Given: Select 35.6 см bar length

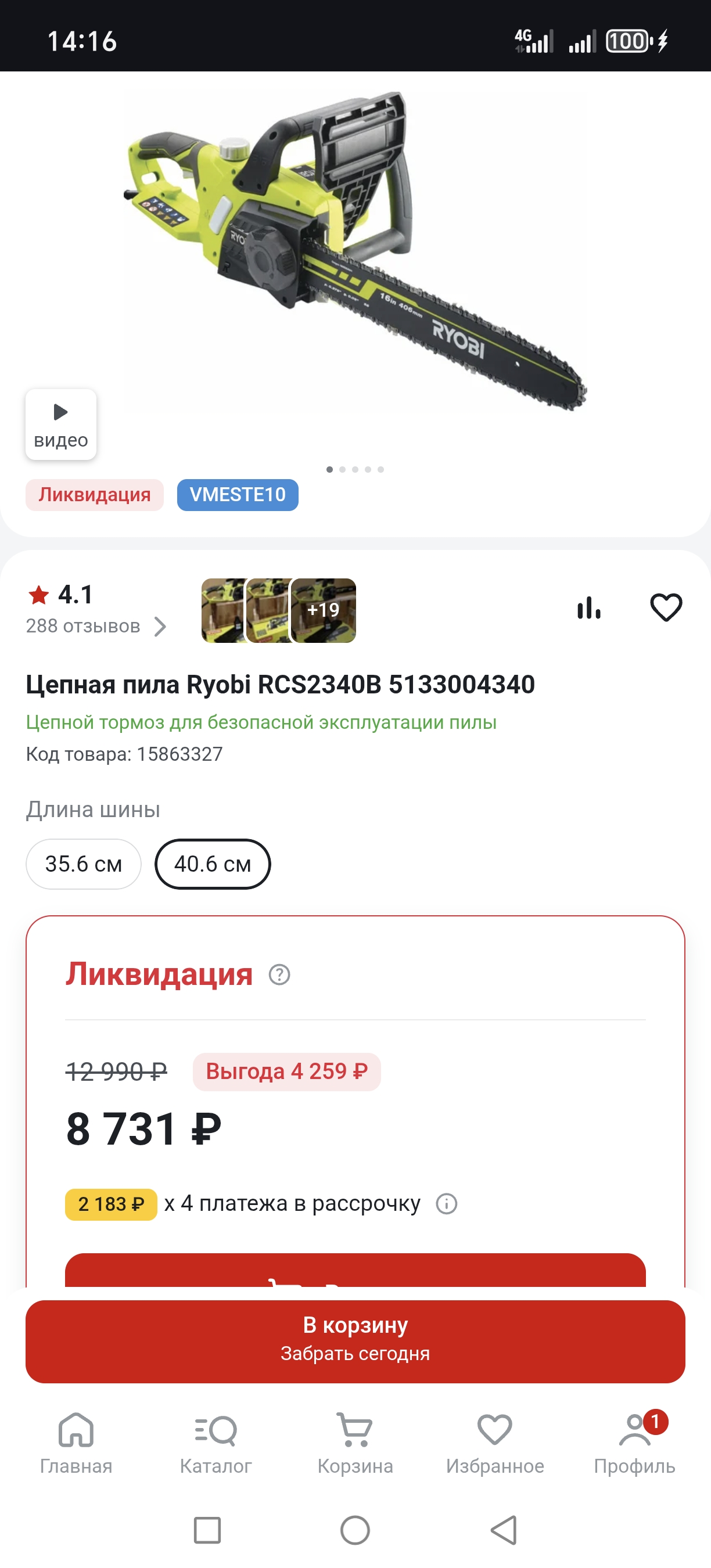Looking at the screenshot, I should 84,864.
